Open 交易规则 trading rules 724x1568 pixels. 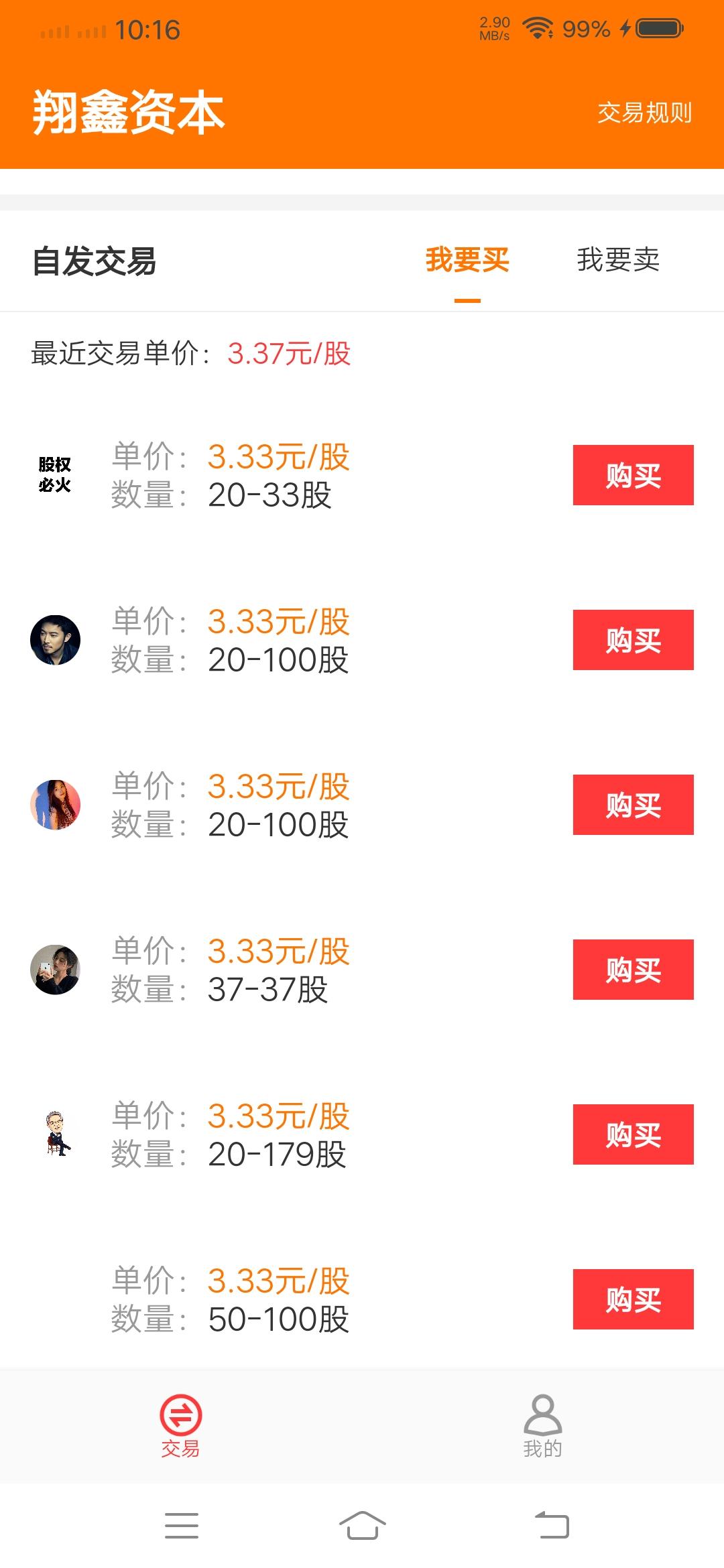pos(644,113)
